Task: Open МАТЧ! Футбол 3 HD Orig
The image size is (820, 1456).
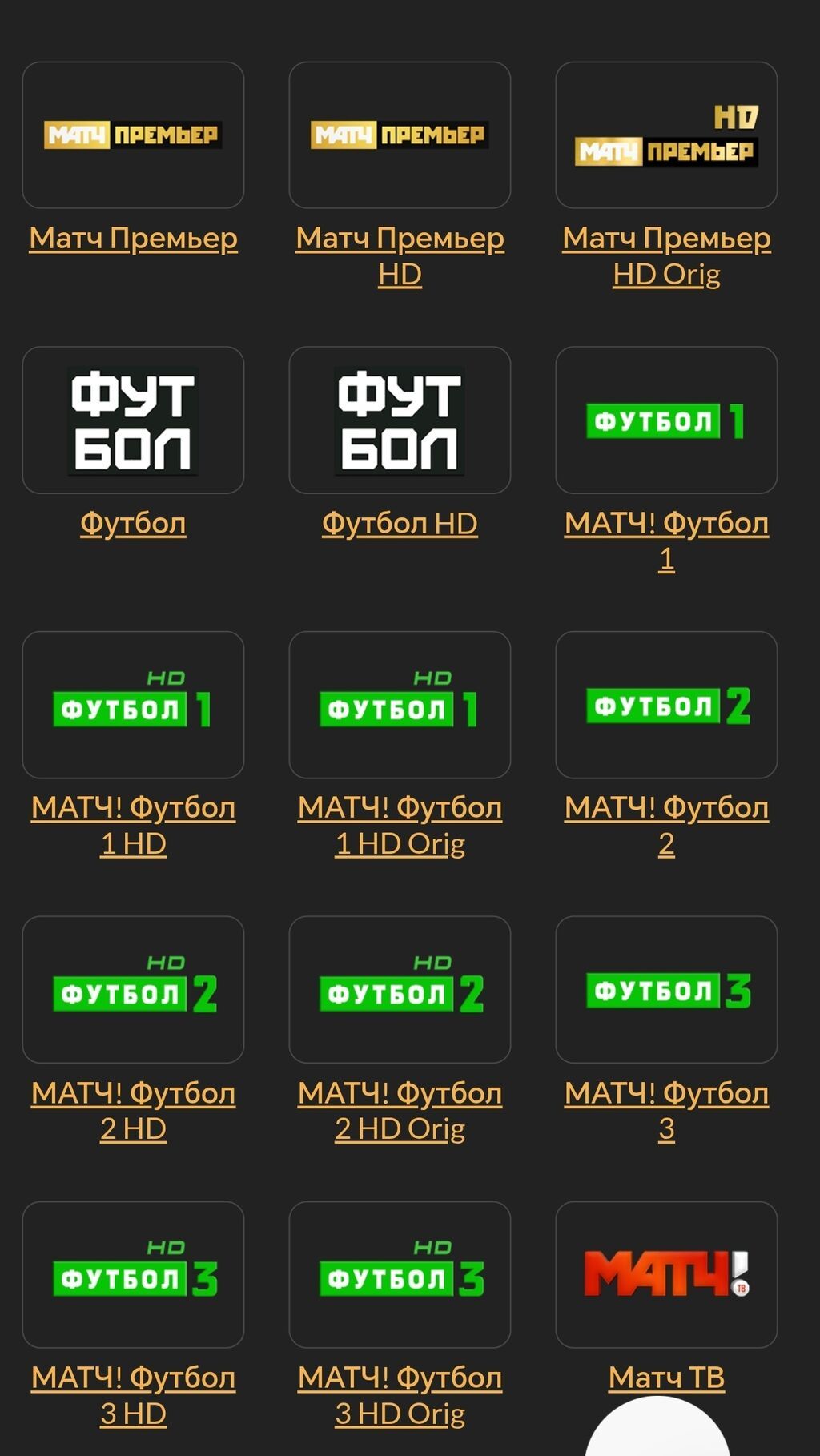Action: (400, 1395)
